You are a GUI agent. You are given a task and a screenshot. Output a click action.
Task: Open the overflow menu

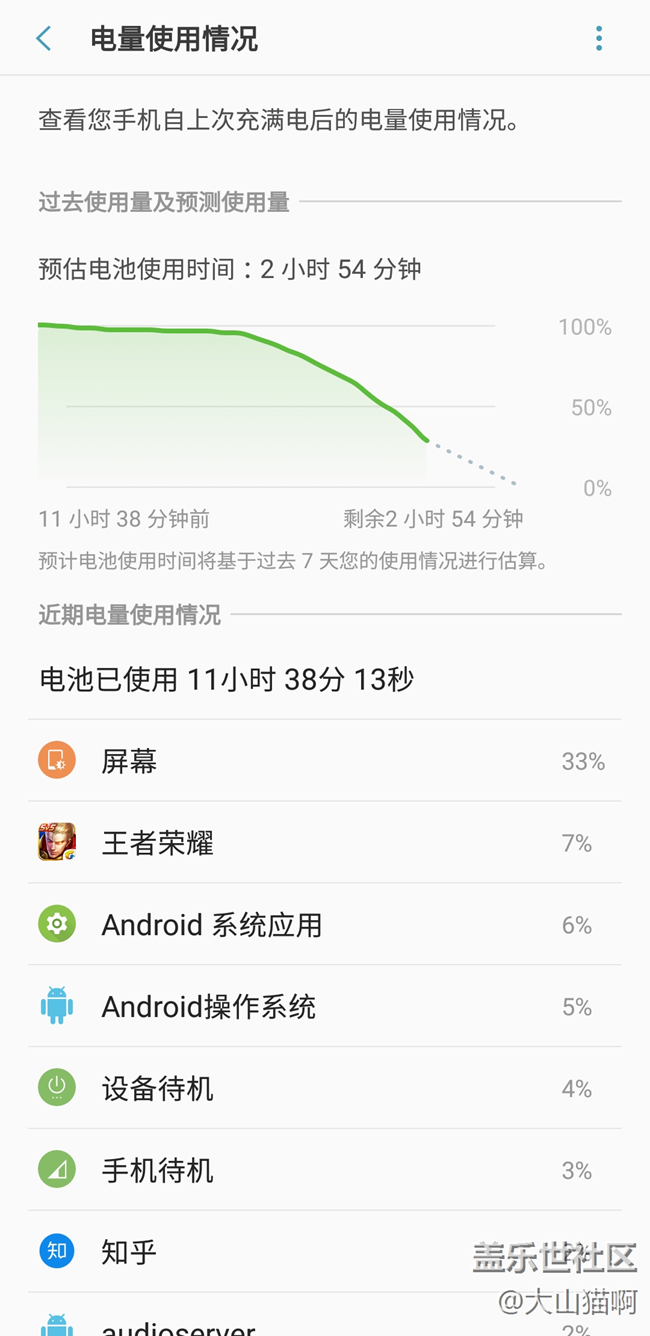pyautogui.click(x=599, y=39)
